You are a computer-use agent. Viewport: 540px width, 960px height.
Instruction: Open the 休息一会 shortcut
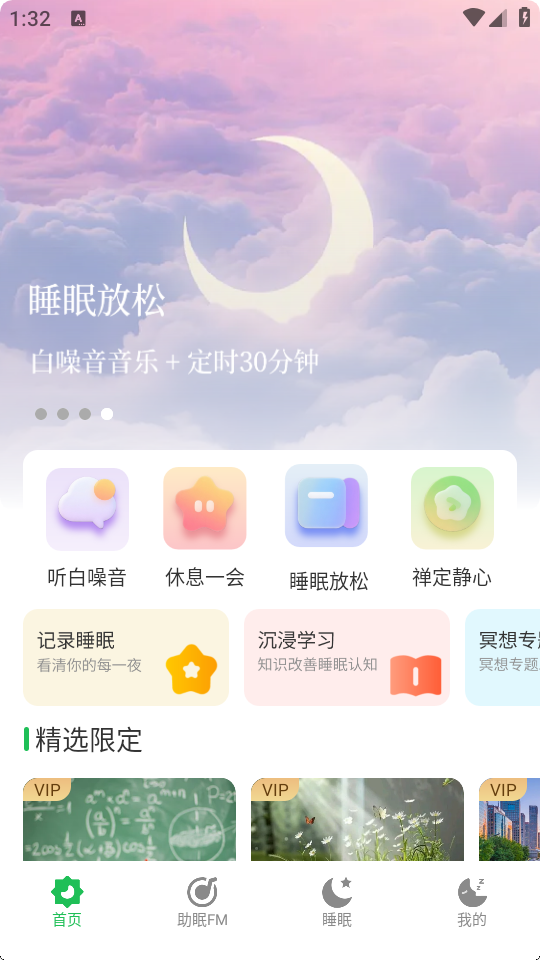coord(204,528)
